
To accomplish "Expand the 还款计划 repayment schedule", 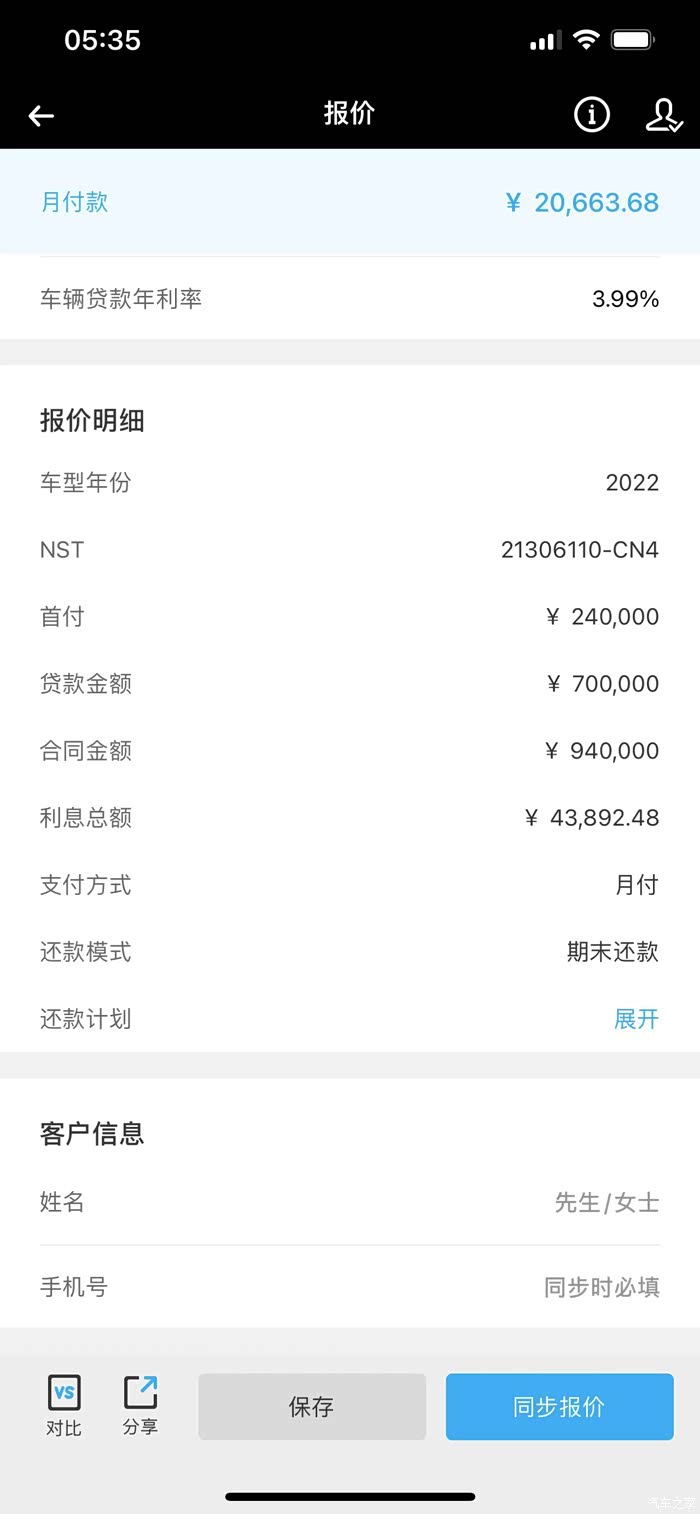I will pyautogui.click(x=636, y=1019).
